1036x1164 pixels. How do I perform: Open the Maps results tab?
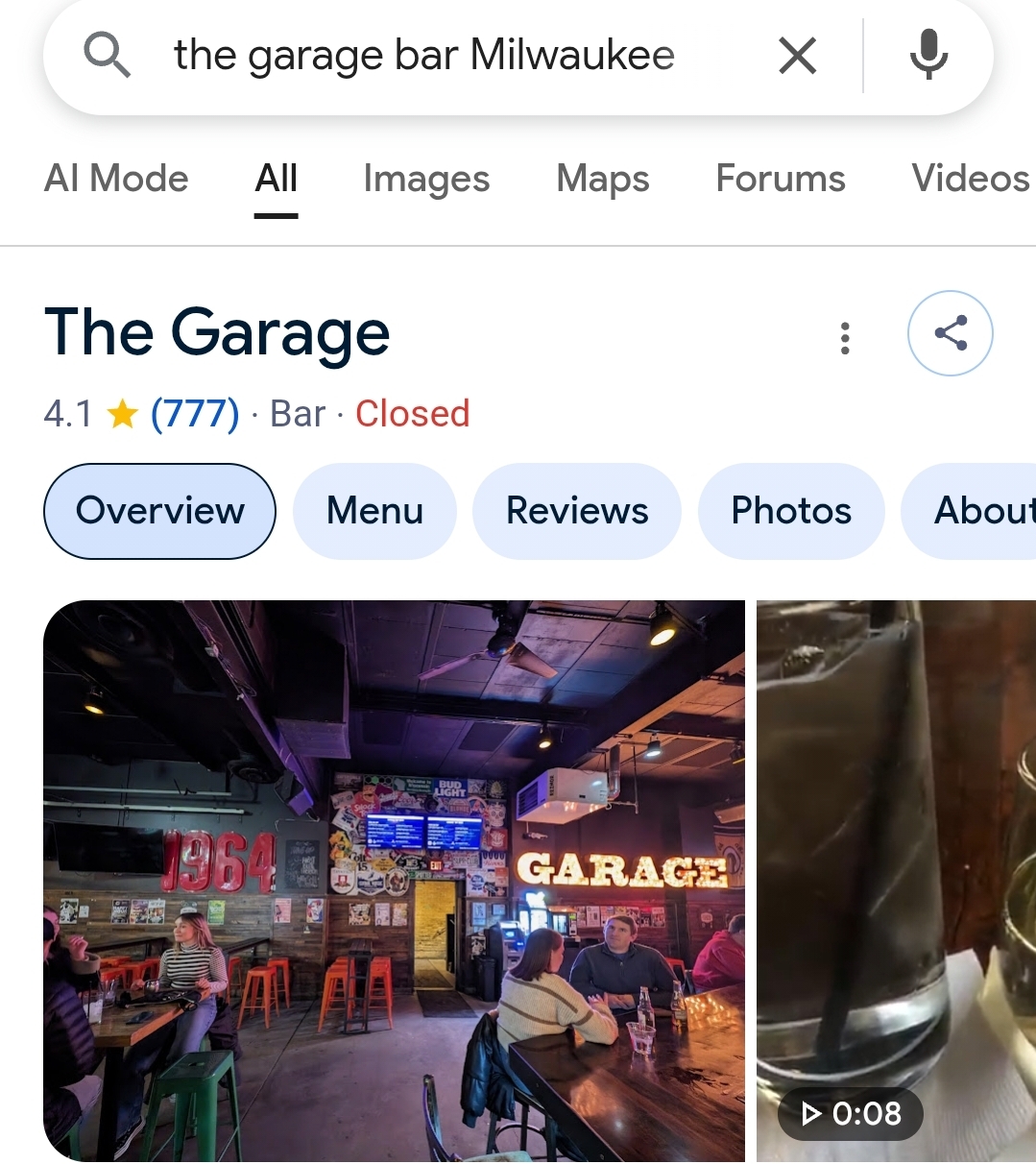coord(603,179)
